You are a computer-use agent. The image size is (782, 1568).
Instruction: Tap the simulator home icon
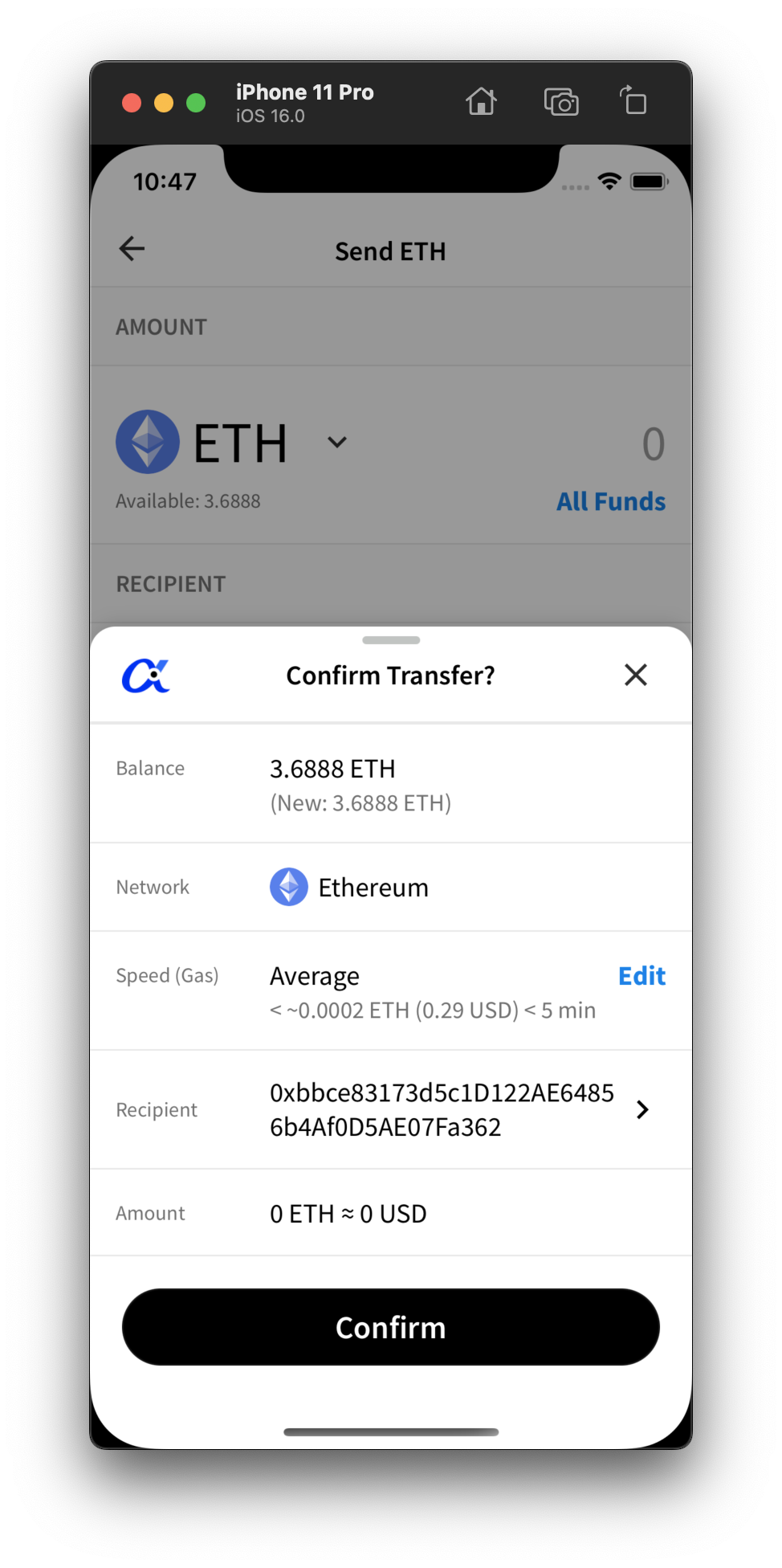click(482, 102)
